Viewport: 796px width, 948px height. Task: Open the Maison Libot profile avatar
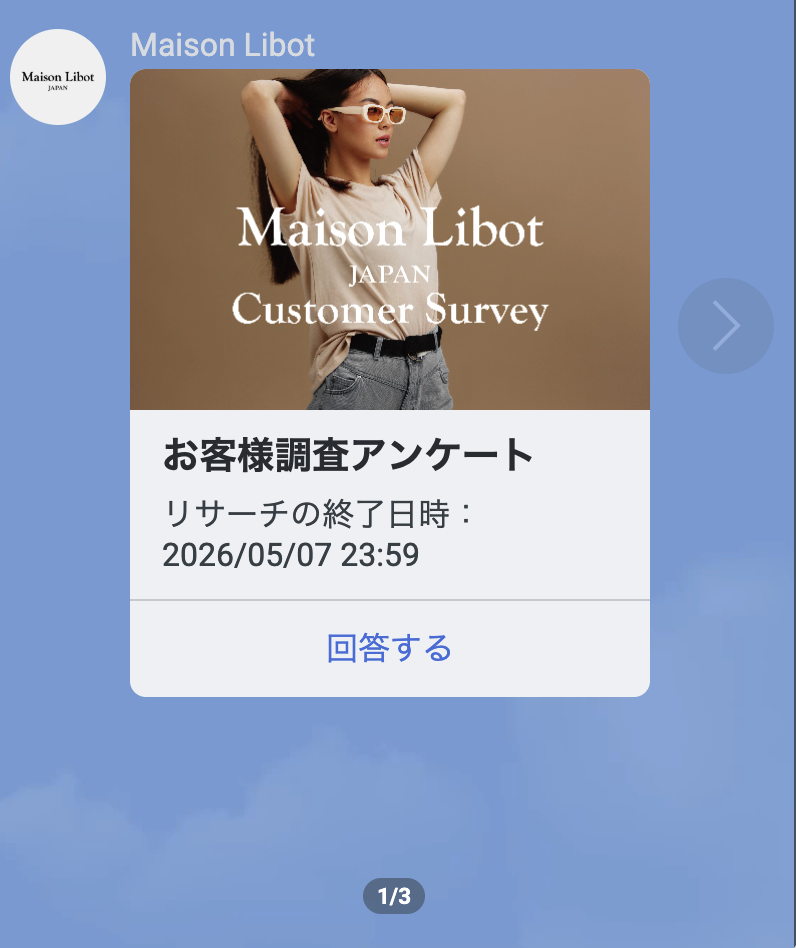[58, 78]
